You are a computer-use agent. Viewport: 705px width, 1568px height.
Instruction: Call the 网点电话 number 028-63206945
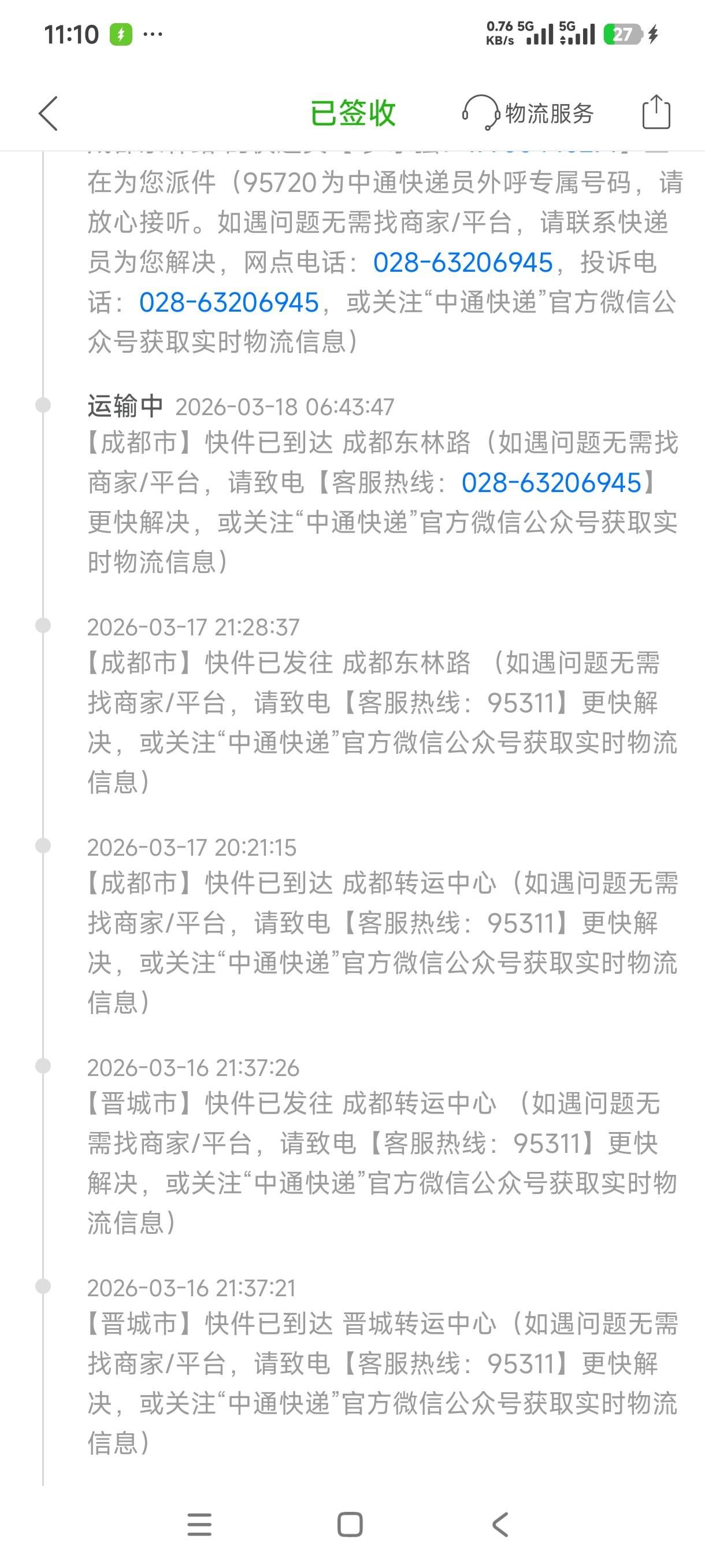coord(462,263)
